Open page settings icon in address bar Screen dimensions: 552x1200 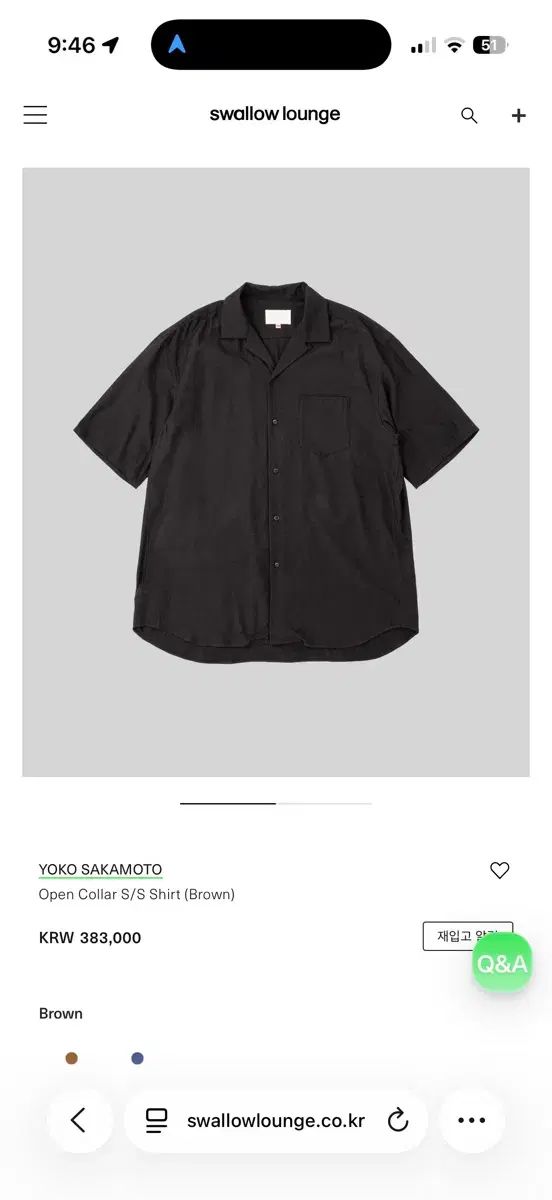[157, 1121]
